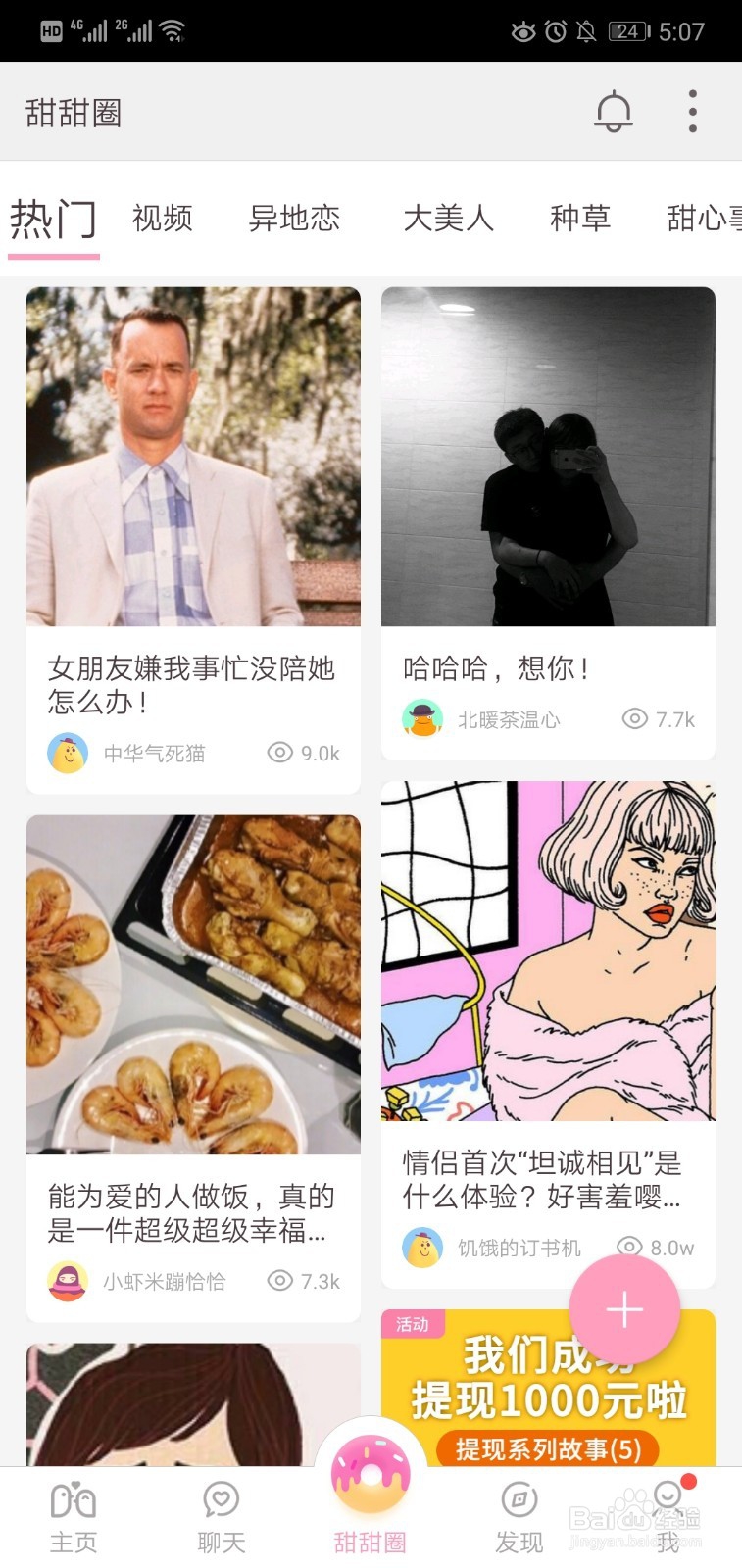The height and width of the screenshot is (1568, 742).
Task: Open the notification bell icon
Action: point(615,111)
